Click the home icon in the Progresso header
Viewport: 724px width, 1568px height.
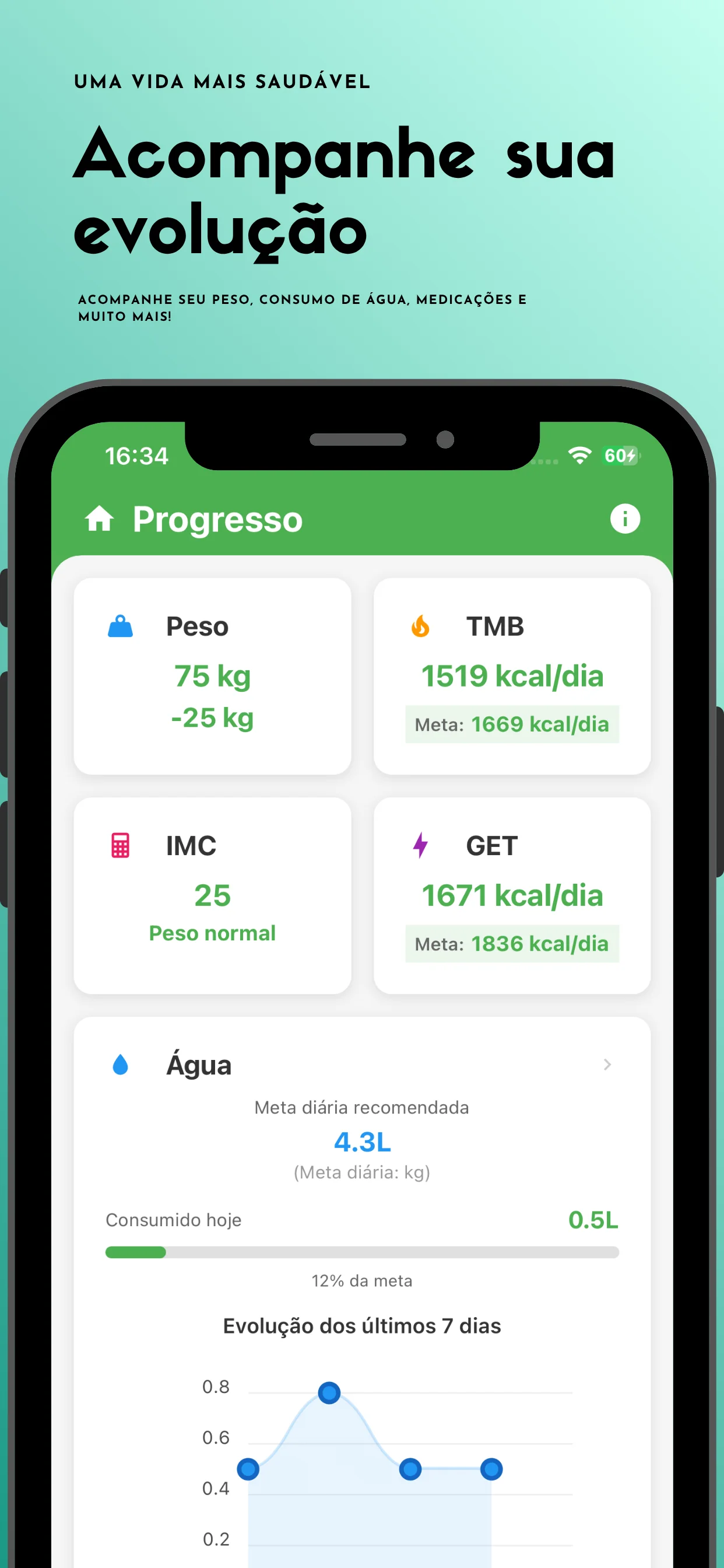[x=100, y=519]
